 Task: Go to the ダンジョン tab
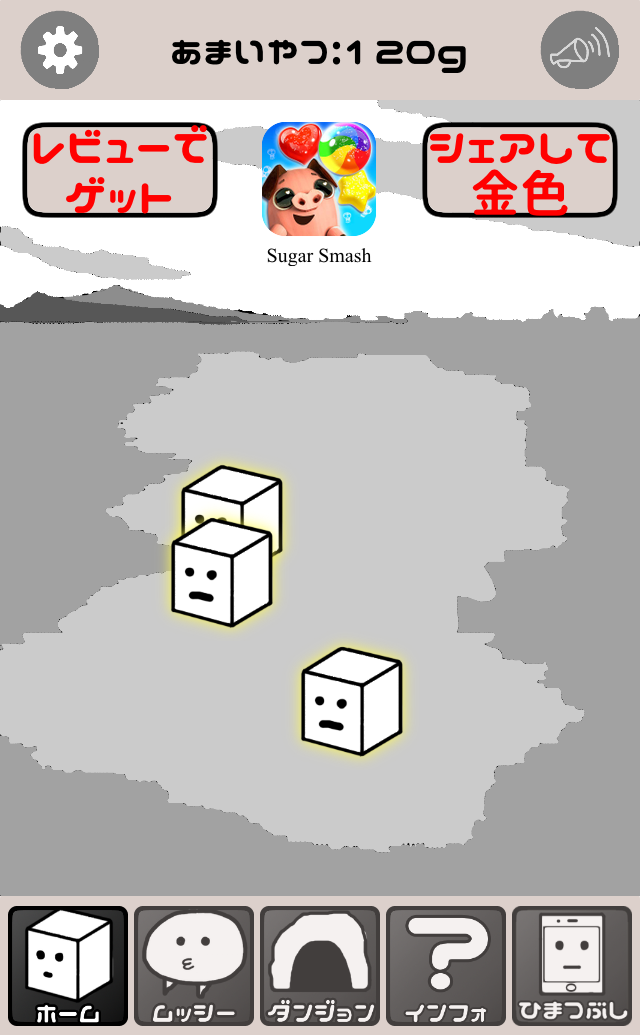(320, 965)
